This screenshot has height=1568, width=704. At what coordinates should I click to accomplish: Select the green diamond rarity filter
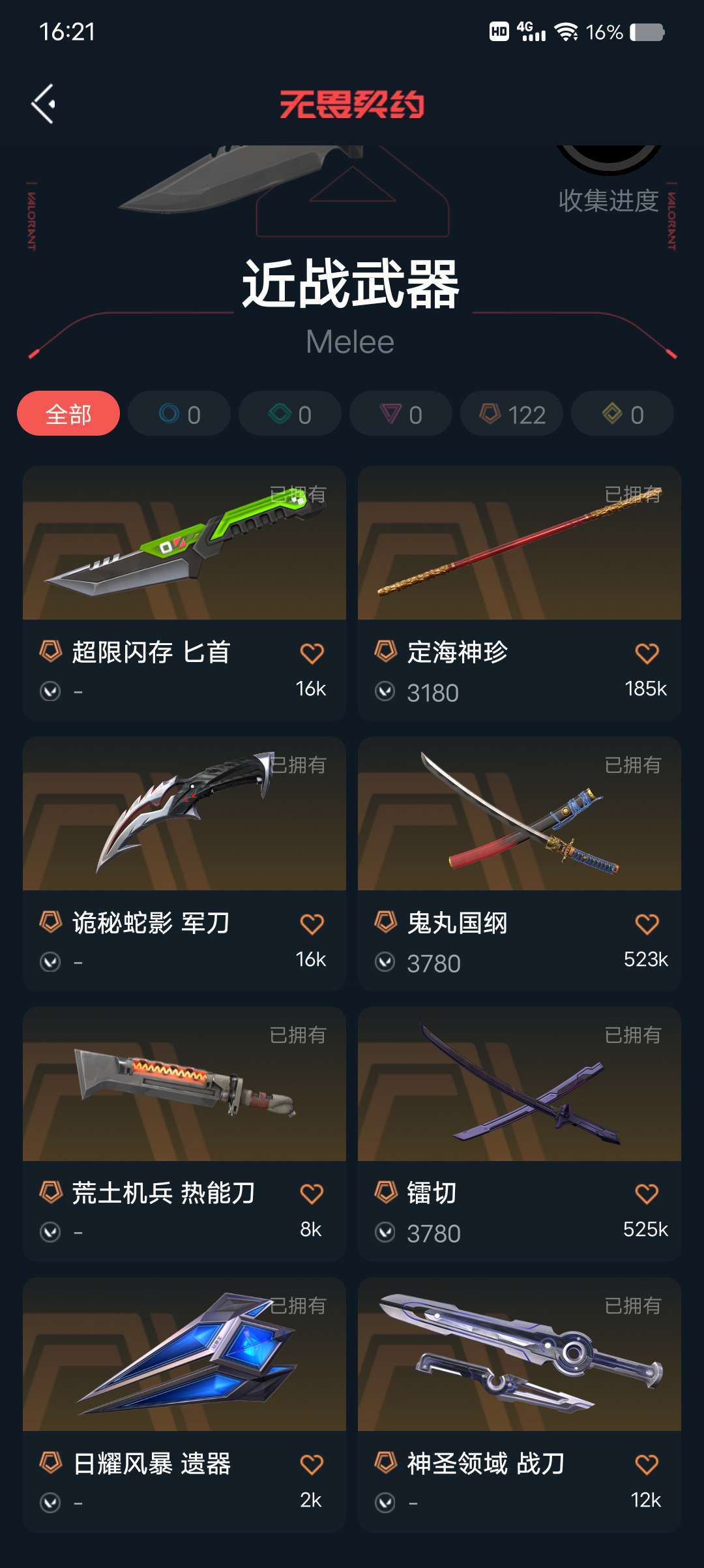coord(290,414)
